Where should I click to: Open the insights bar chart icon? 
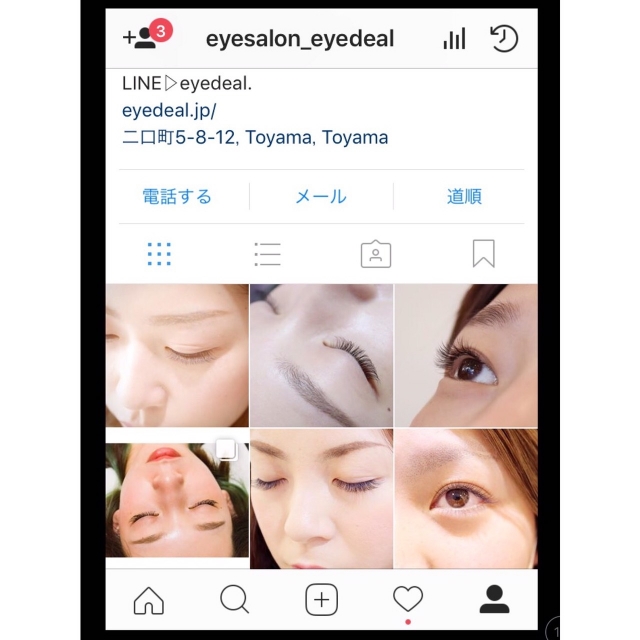[x=454, y=39]
